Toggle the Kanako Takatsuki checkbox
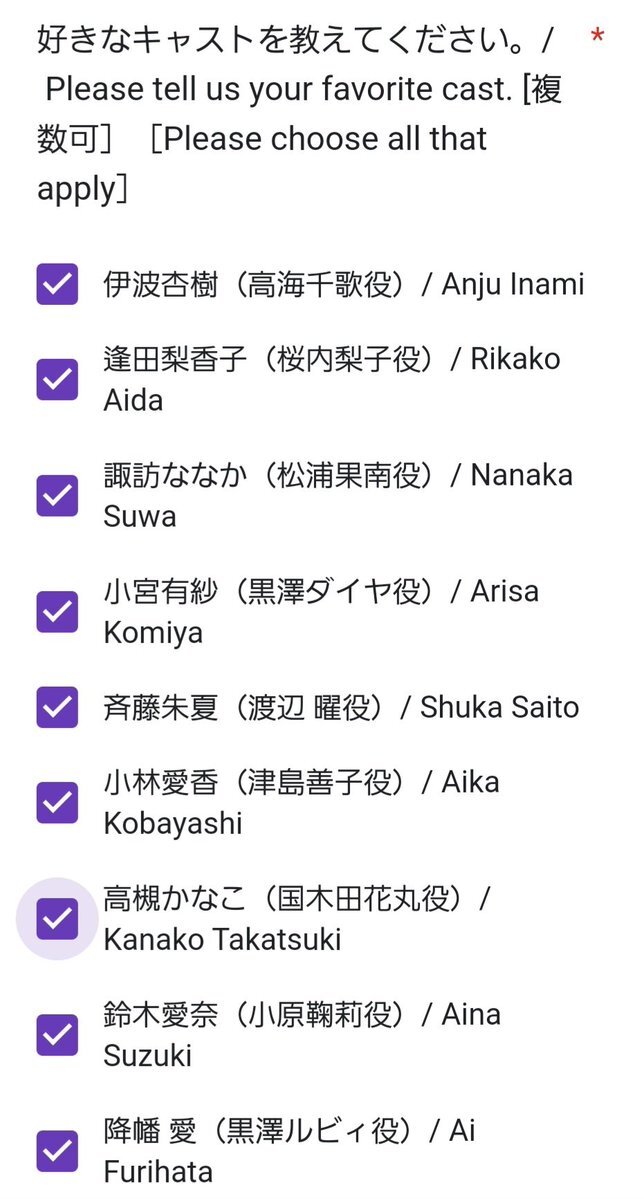Image resolution: width=644 pixels, height=1199 pixels. pyautogui.click(x=57, y=918)
